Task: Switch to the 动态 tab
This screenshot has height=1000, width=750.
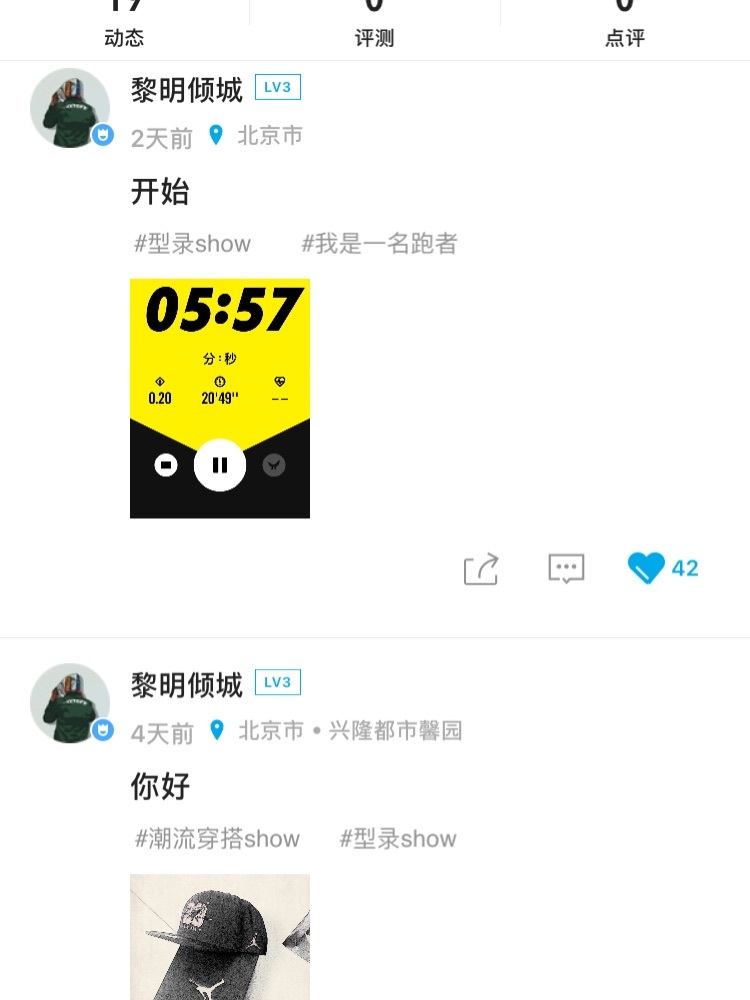Action: pyautogui.click(x=124, y=28)
